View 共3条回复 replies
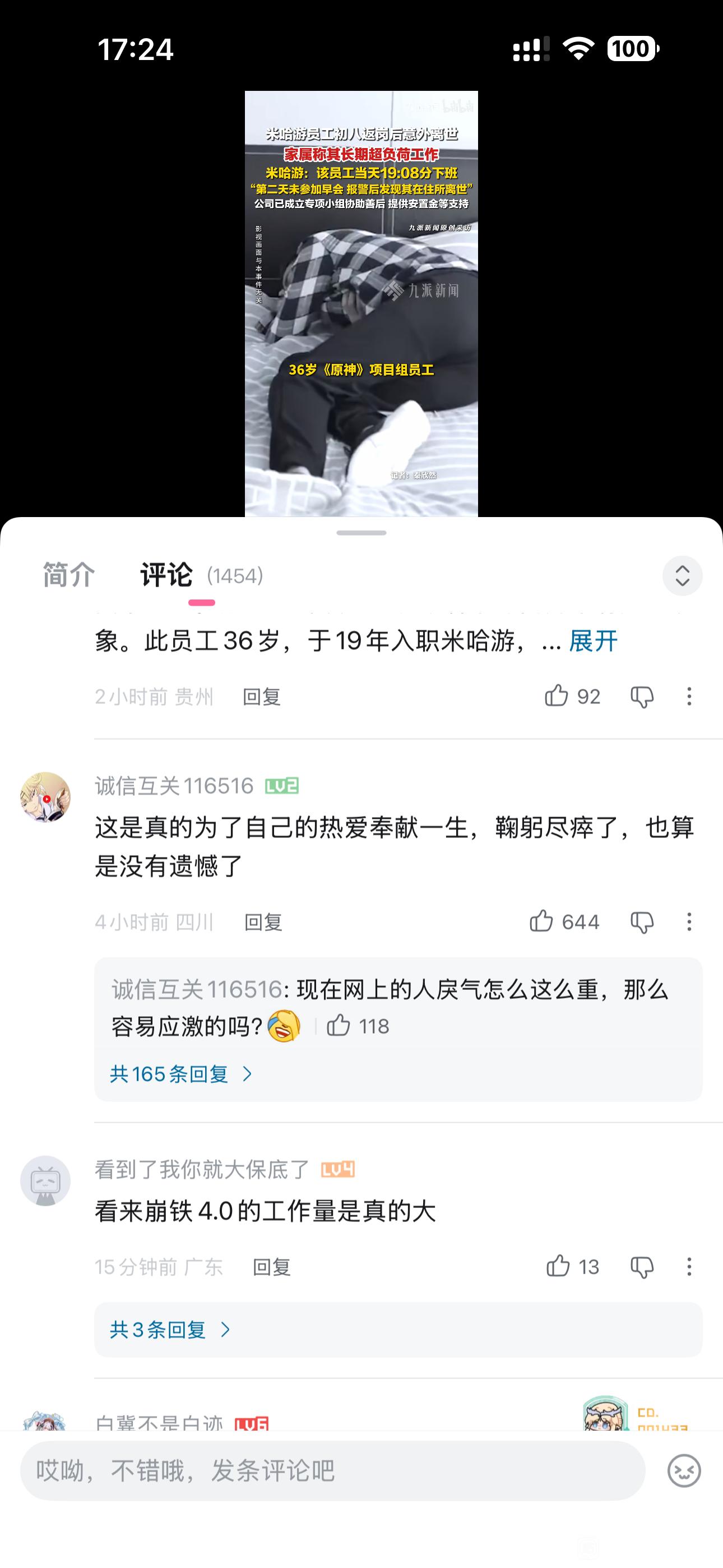This screenshot has height=1568, width=723. (170, 1330)
